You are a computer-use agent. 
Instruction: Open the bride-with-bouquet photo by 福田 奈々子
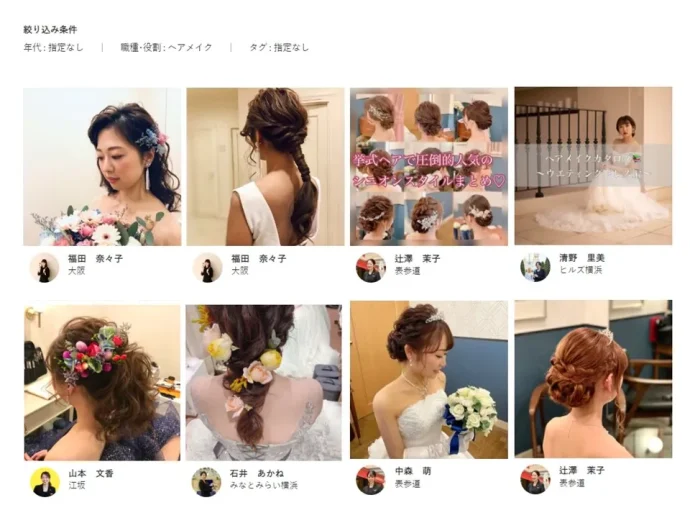pos(102,167)
